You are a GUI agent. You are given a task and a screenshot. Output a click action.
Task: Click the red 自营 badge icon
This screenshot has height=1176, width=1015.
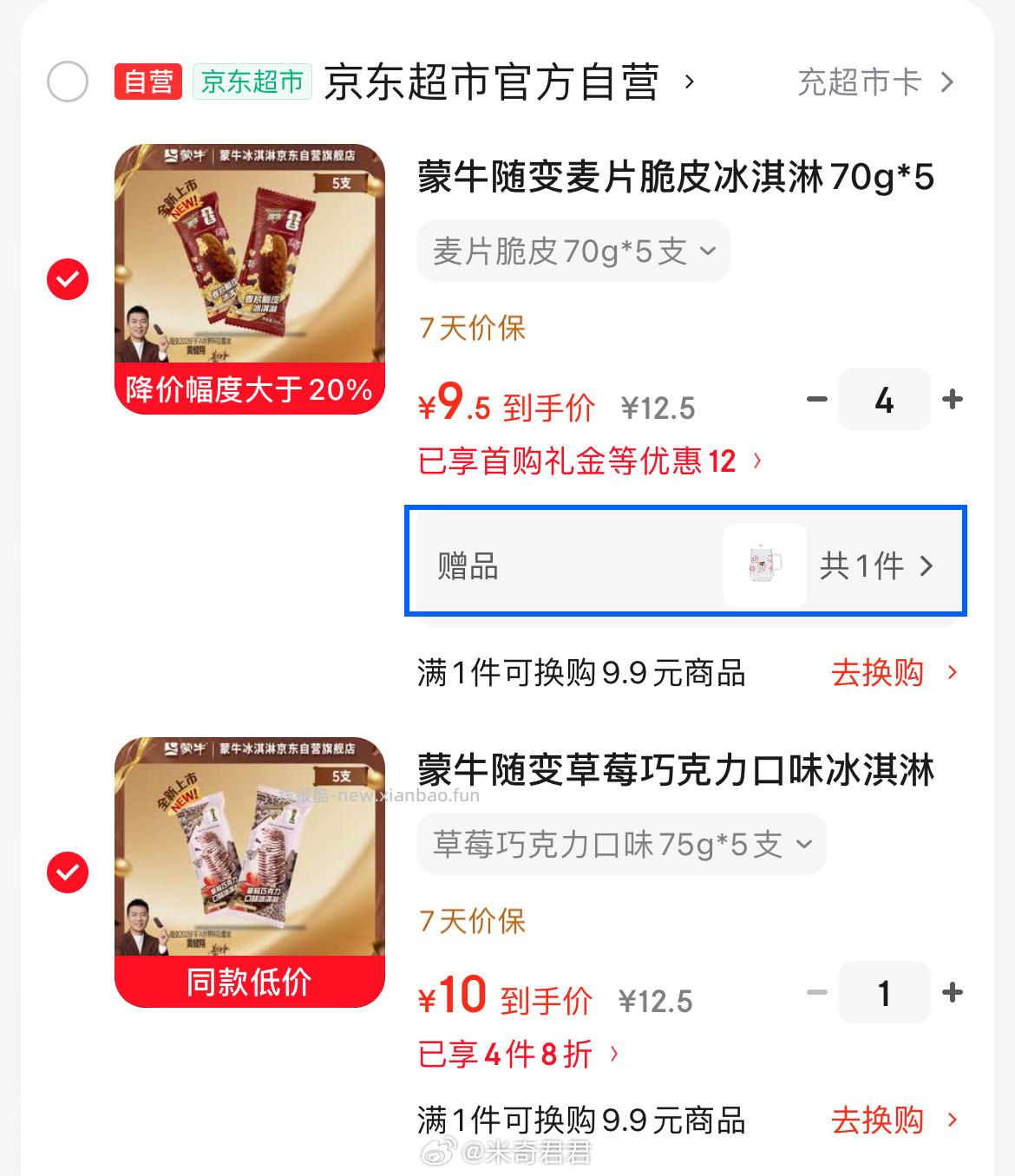tap(147, 82)
